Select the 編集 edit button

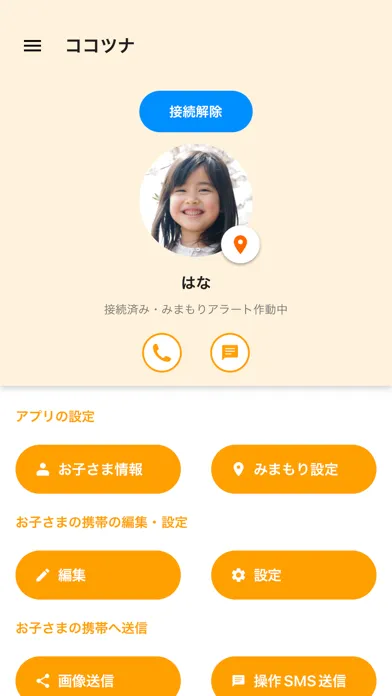[98, 575]
